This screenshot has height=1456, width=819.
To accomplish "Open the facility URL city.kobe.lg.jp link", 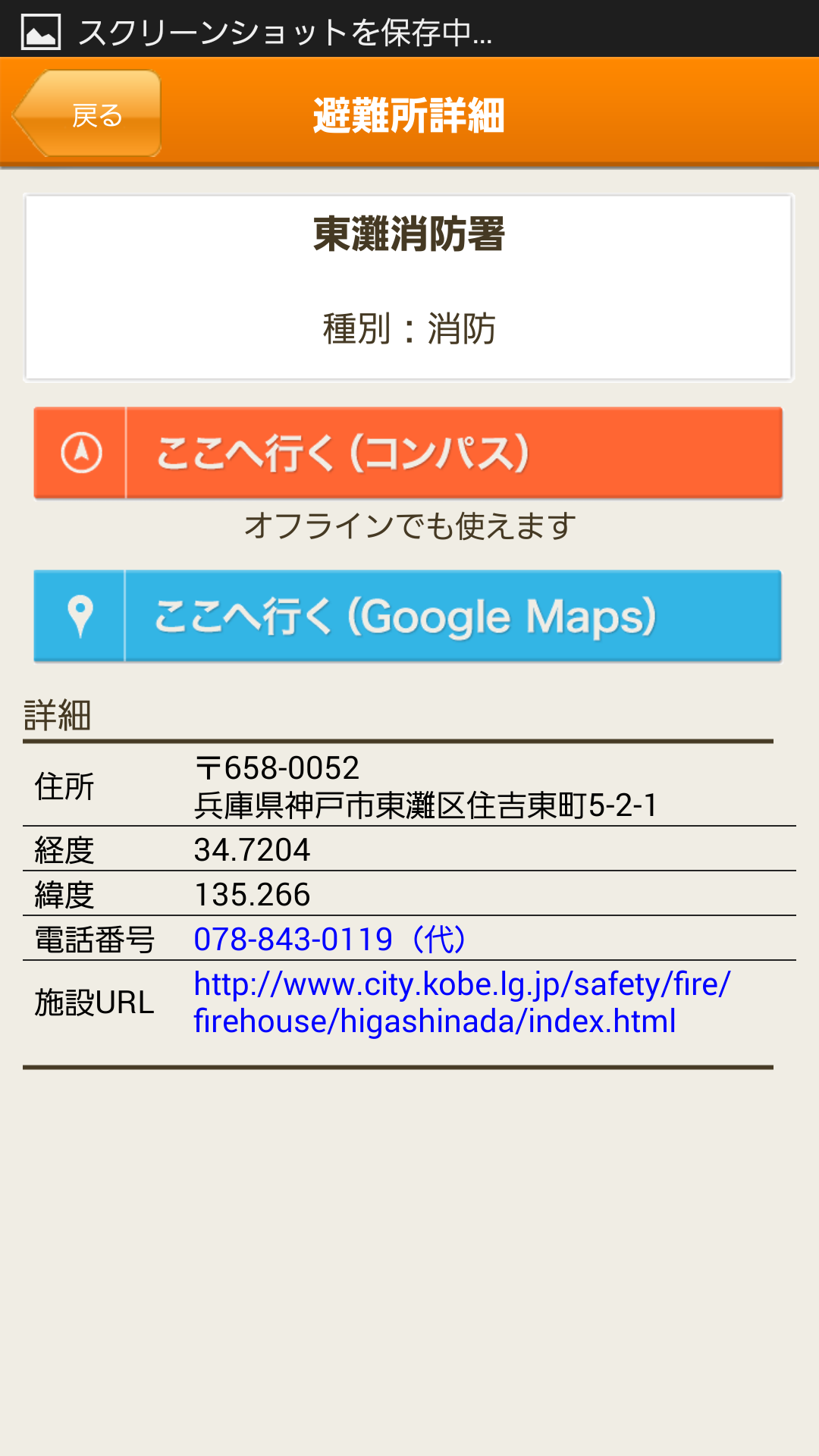I will point(461,1002).
